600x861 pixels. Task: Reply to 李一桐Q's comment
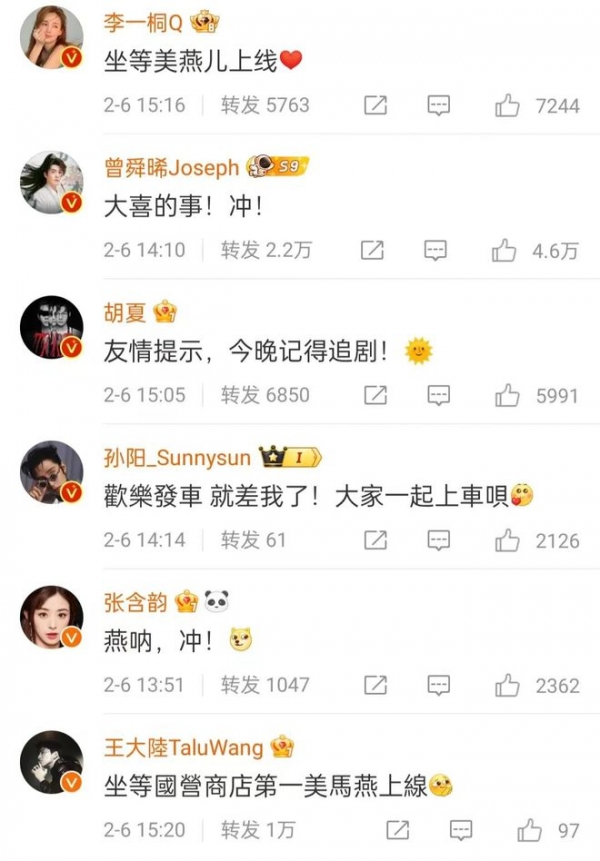point(438,105)
